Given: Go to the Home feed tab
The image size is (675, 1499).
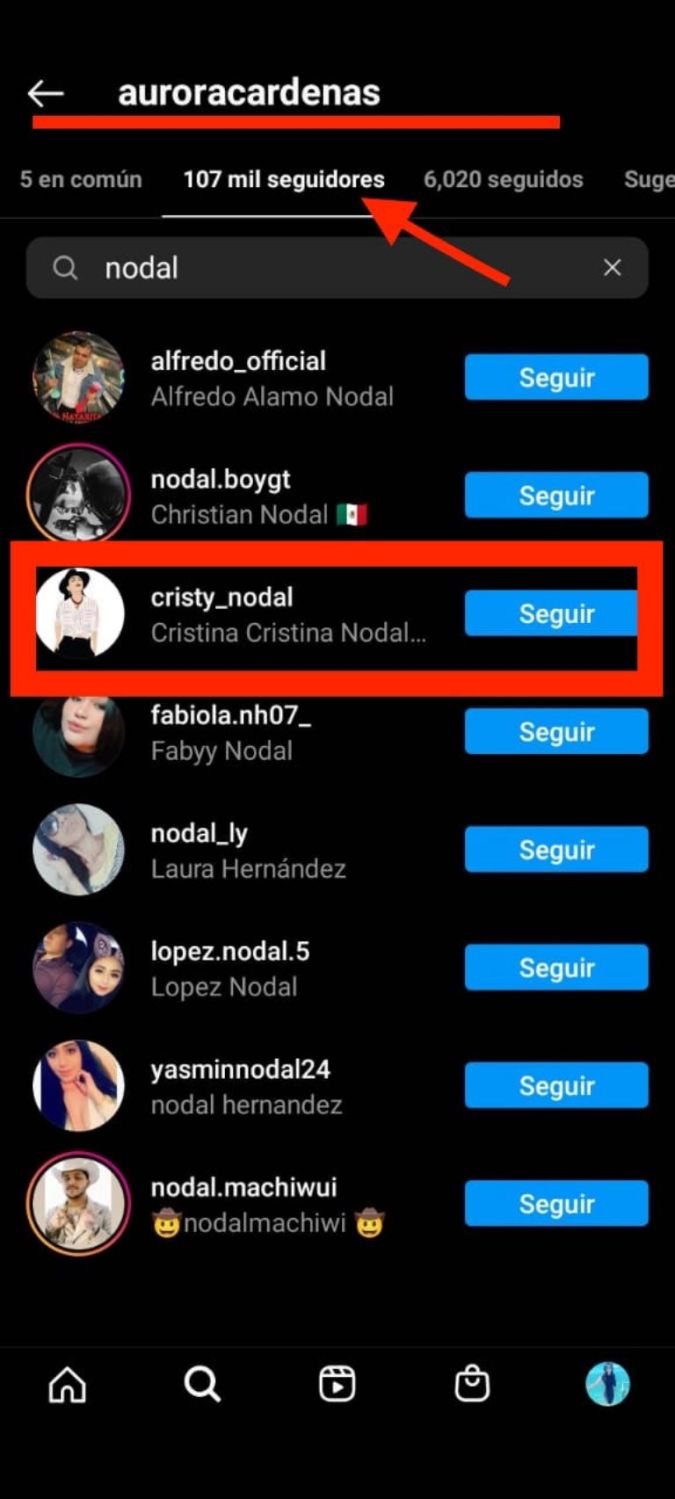Looking at the screenshot, I should pyautogui.click(x=67, y=1385).
